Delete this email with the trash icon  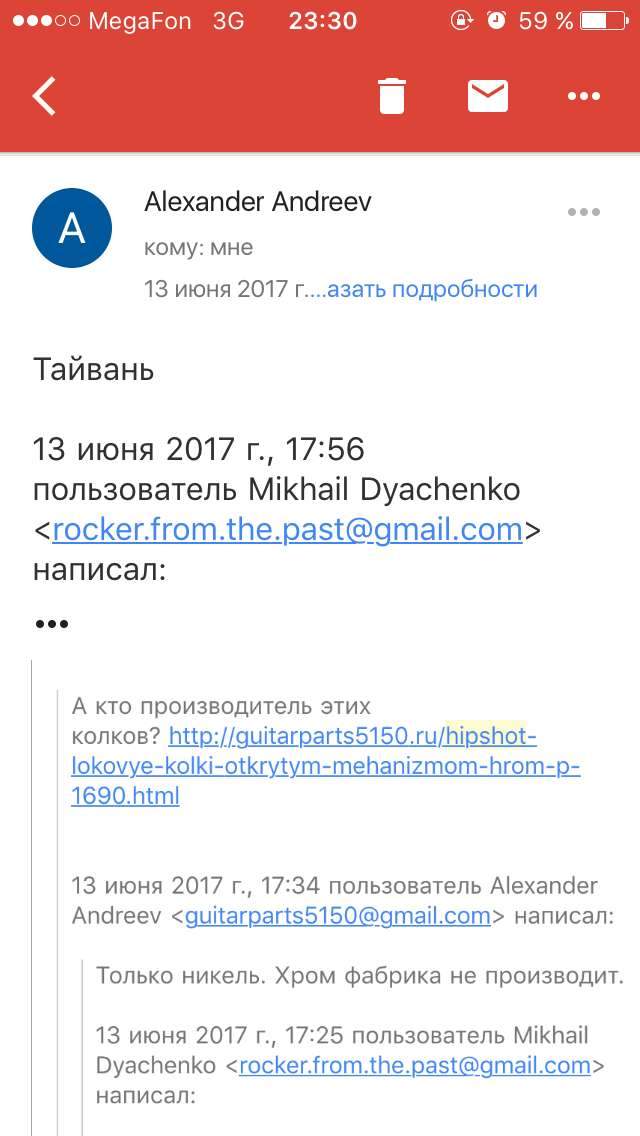391,96
